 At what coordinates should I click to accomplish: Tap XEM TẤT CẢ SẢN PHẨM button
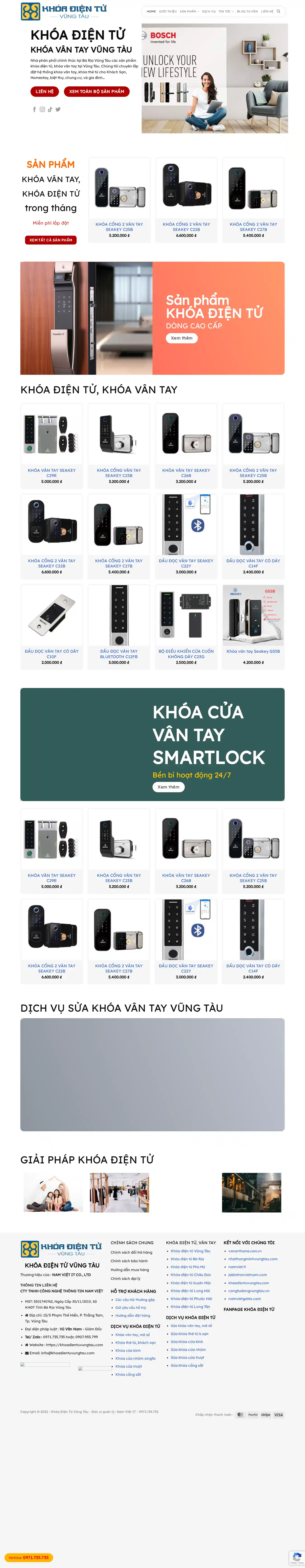coord(51,240)
